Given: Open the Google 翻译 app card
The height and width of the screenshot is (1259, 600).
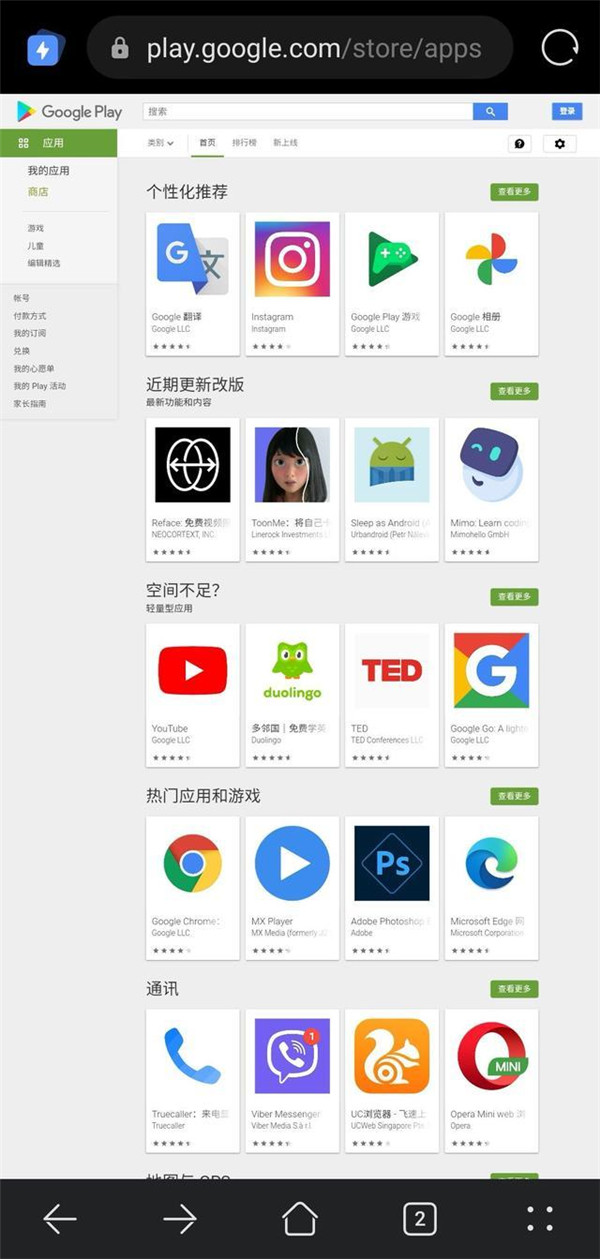Looking at the screenshot, I should [x=193, y=283].
